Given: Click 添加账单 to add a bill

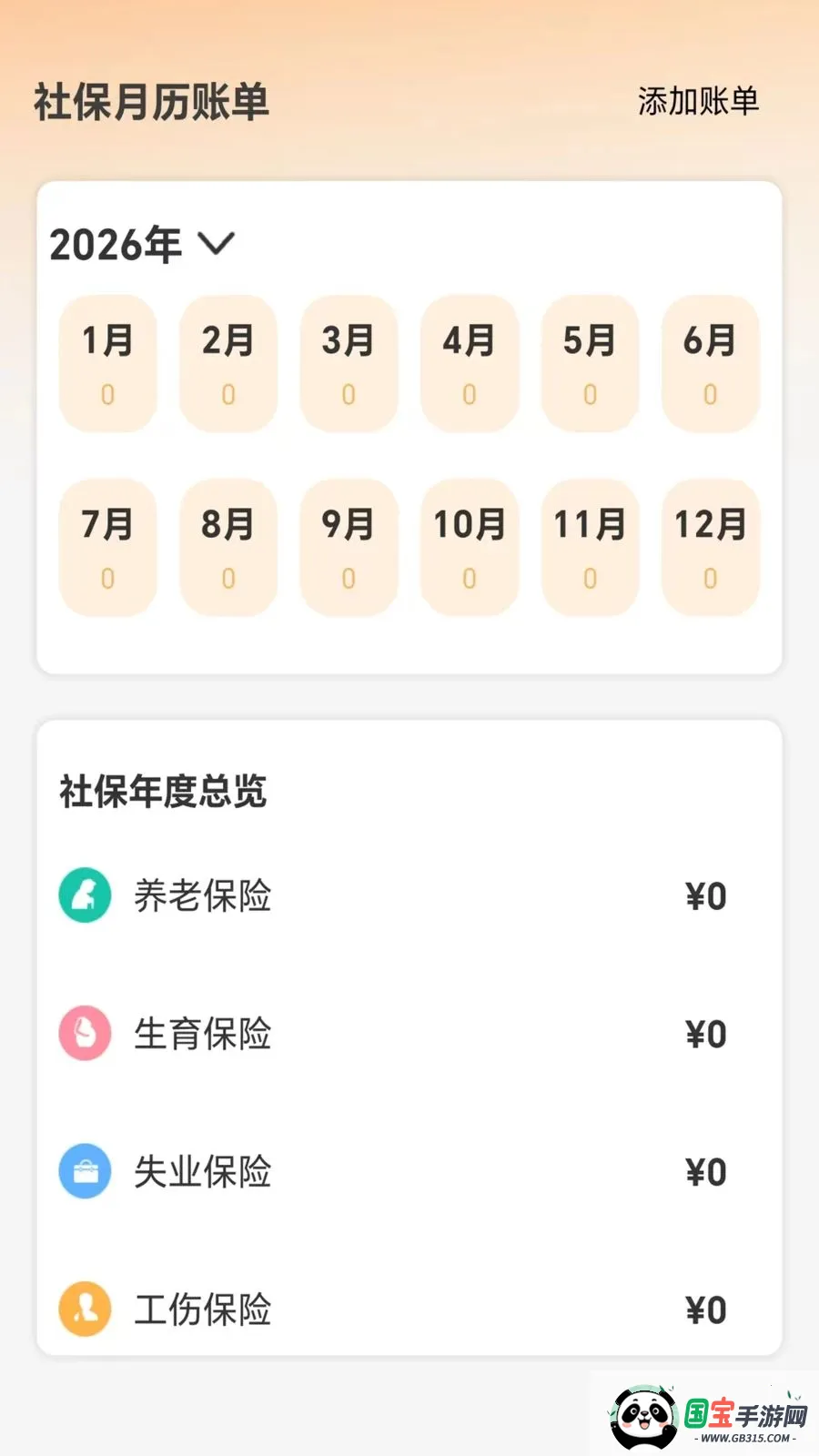Looking at the screenshot, I should coord(698,100).
